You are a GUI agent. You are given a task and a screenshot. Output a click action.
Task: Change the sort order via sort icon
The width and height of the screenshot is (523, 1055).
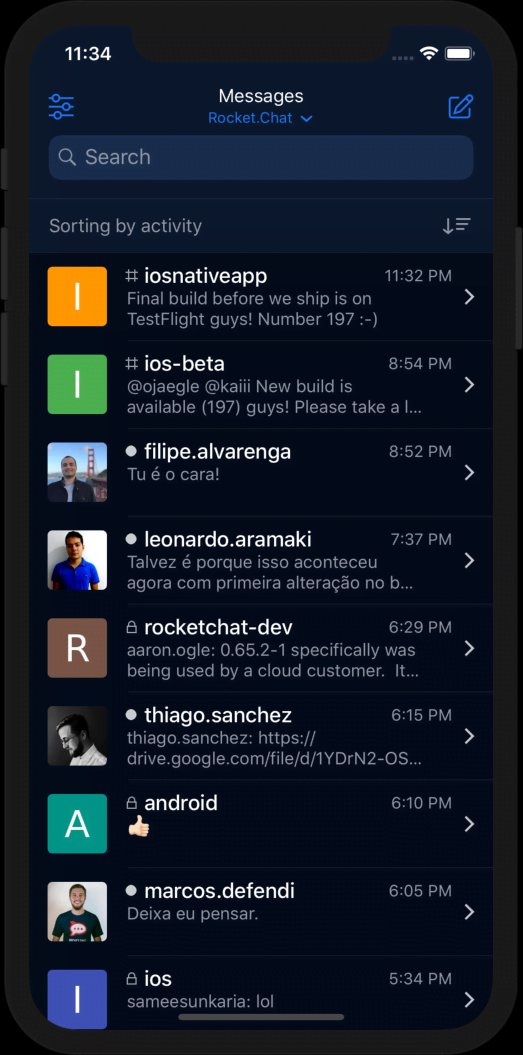click(456, 226)
